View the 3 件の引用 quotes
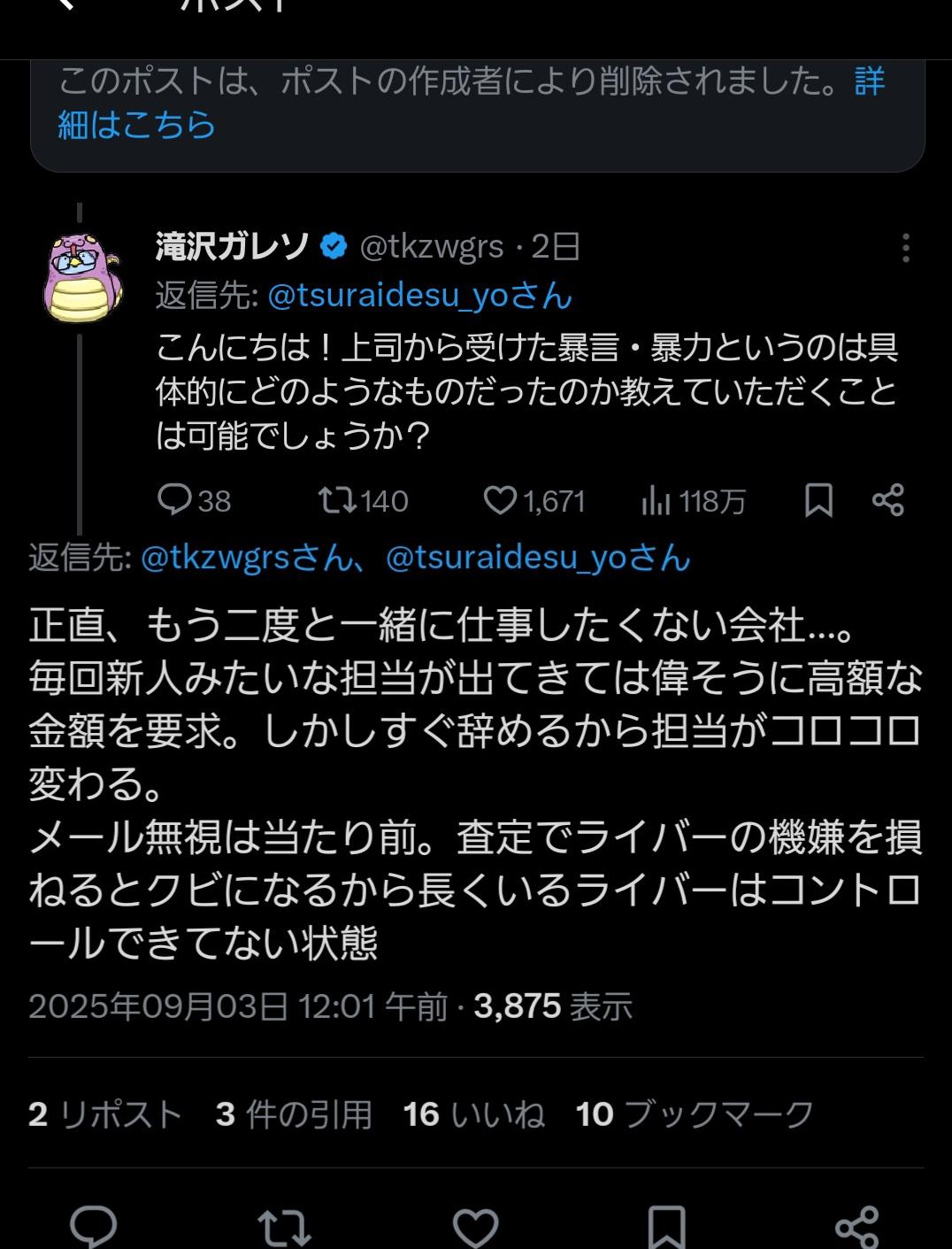952x1249 pixels. click(x=293, y=1114)
